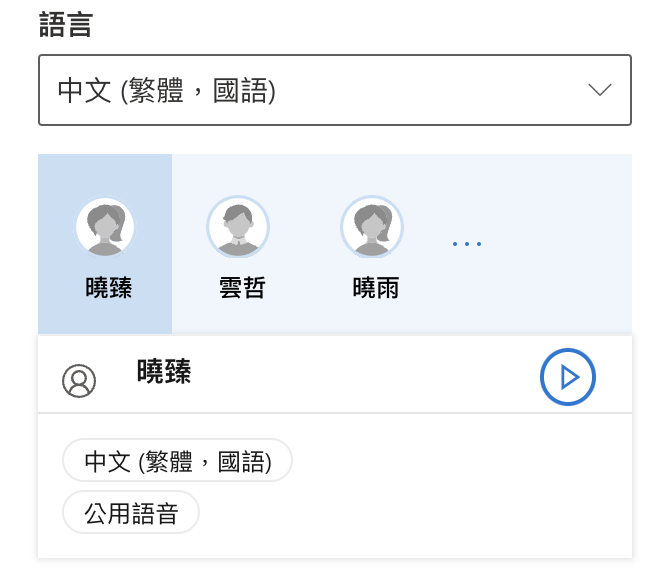The width and height of the screenshot is (652, 588).
Task: Show more voices with the ellipsis
Action: coord(467,243)
